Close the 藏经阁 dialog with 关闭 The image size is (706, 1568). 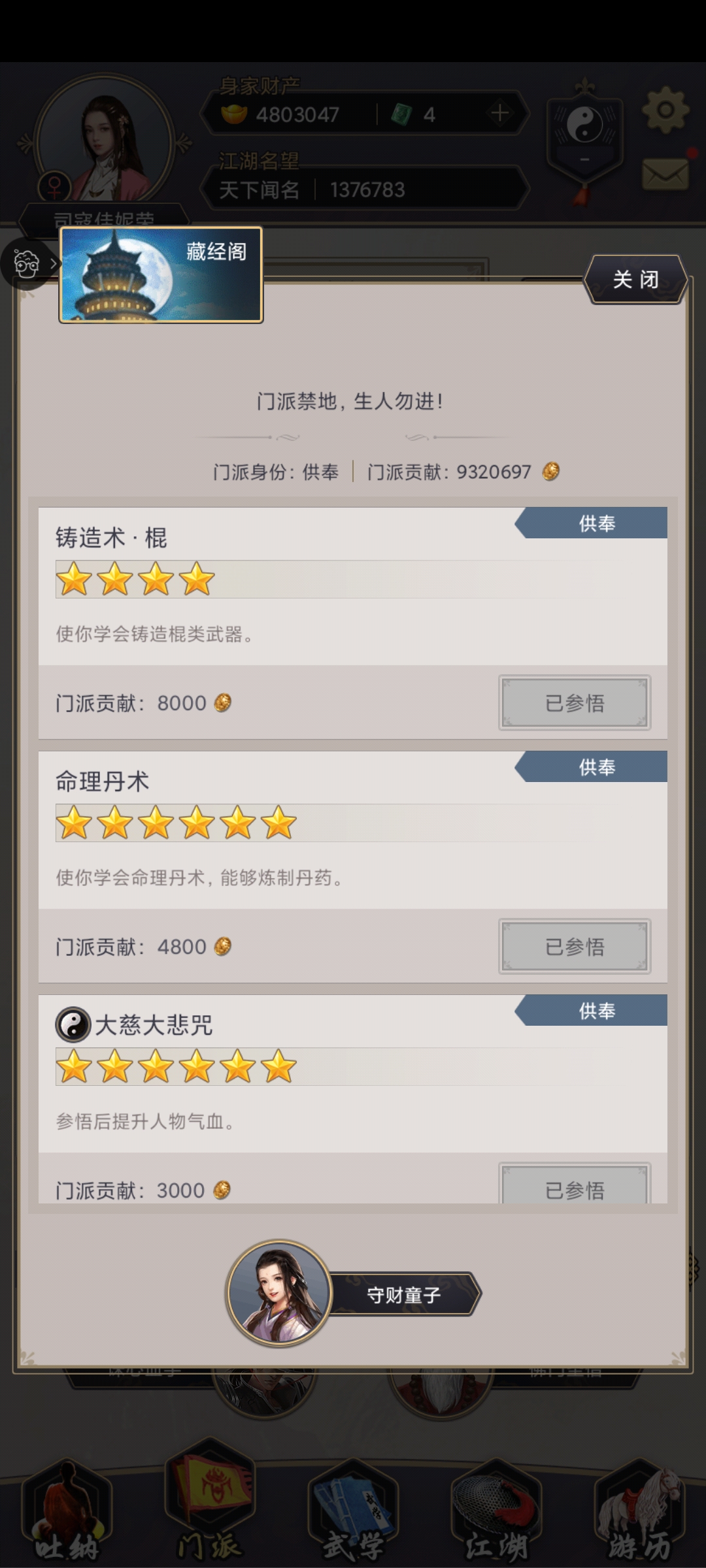(635, 280)
